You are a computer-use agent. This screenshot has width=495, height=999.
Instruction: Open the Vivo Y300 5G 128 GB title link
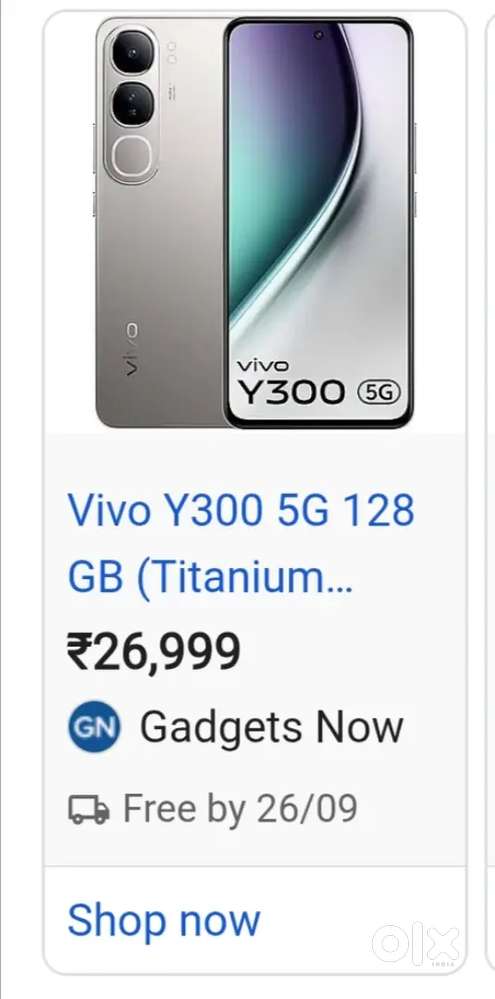tap(241, 543)
